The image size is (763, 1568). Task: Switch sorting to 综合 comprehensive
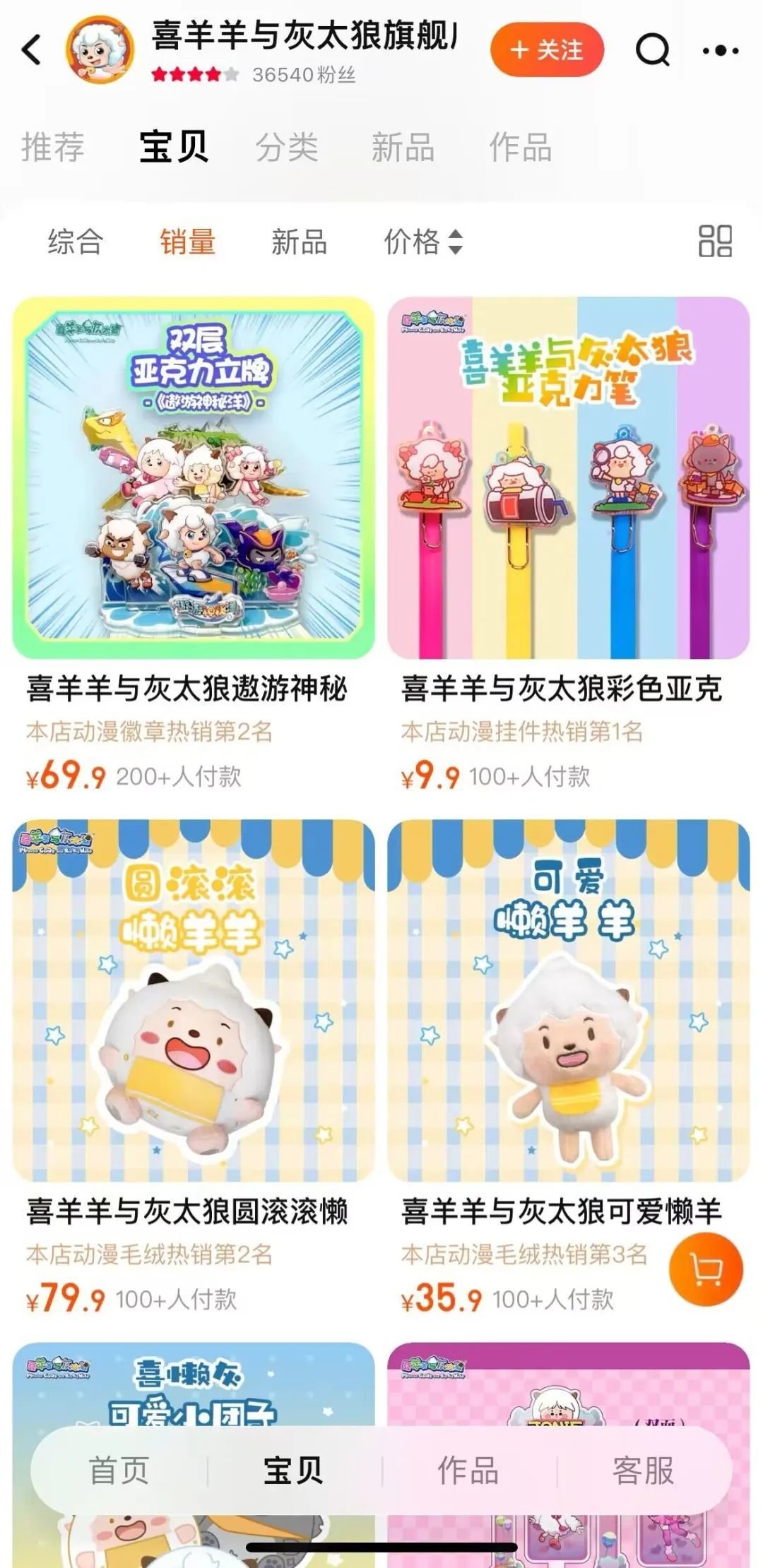point(74,242)
